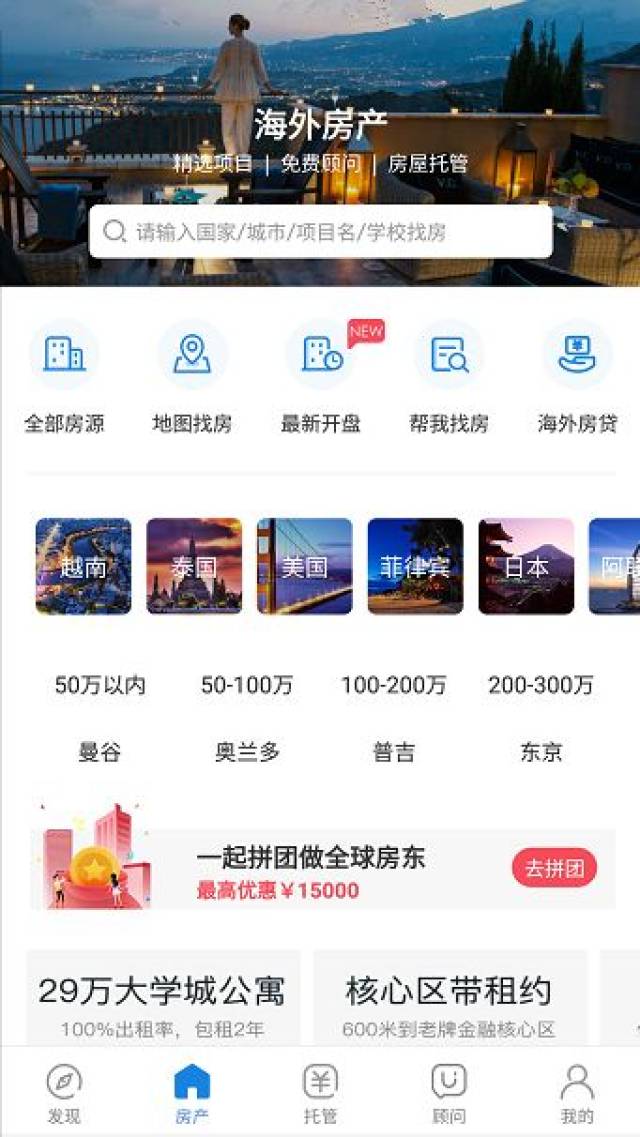The width and height of the screenshot is (640, 1137).
Task: Open 全部房源 listings
Action: [64, 377]
